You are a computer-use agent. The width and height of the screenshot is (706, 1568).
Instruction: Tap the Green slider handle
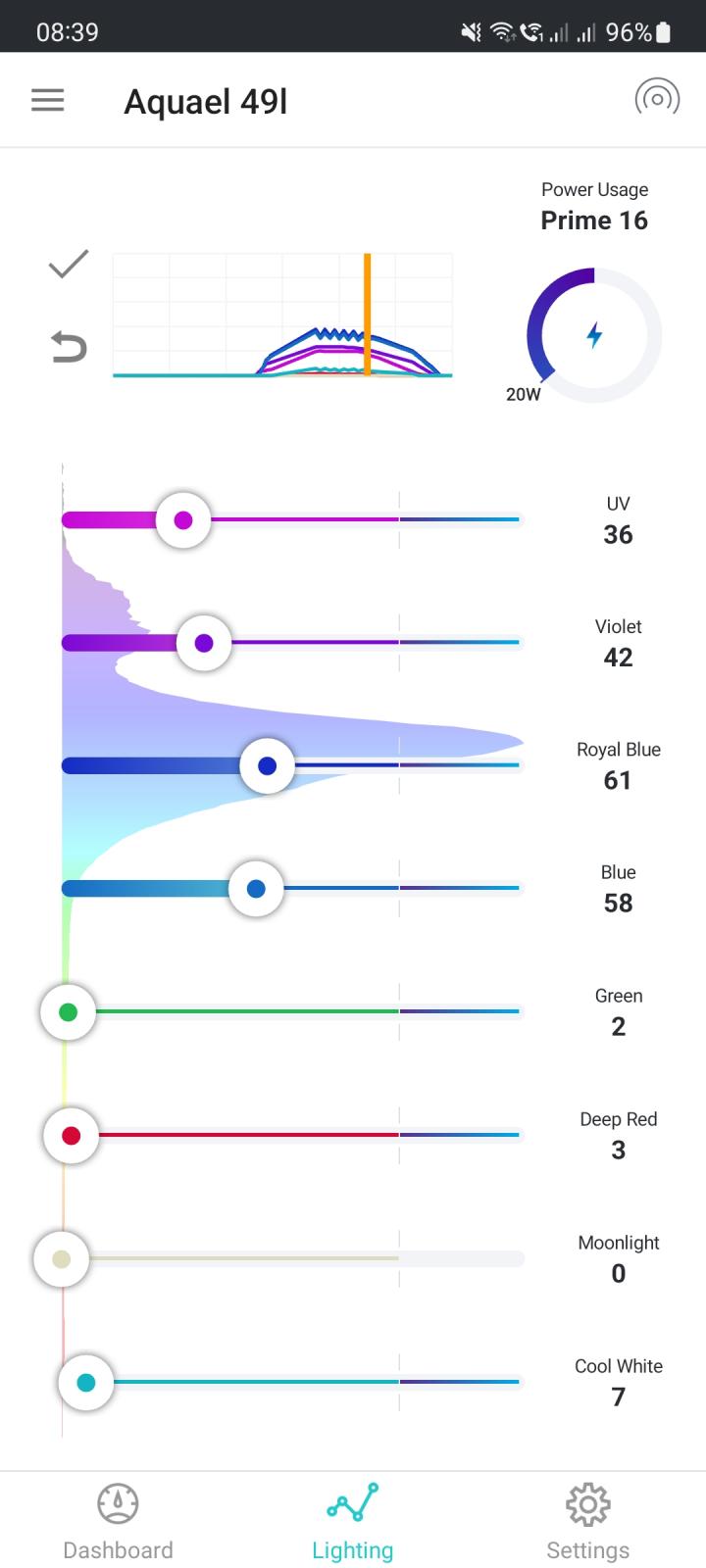68,1011
